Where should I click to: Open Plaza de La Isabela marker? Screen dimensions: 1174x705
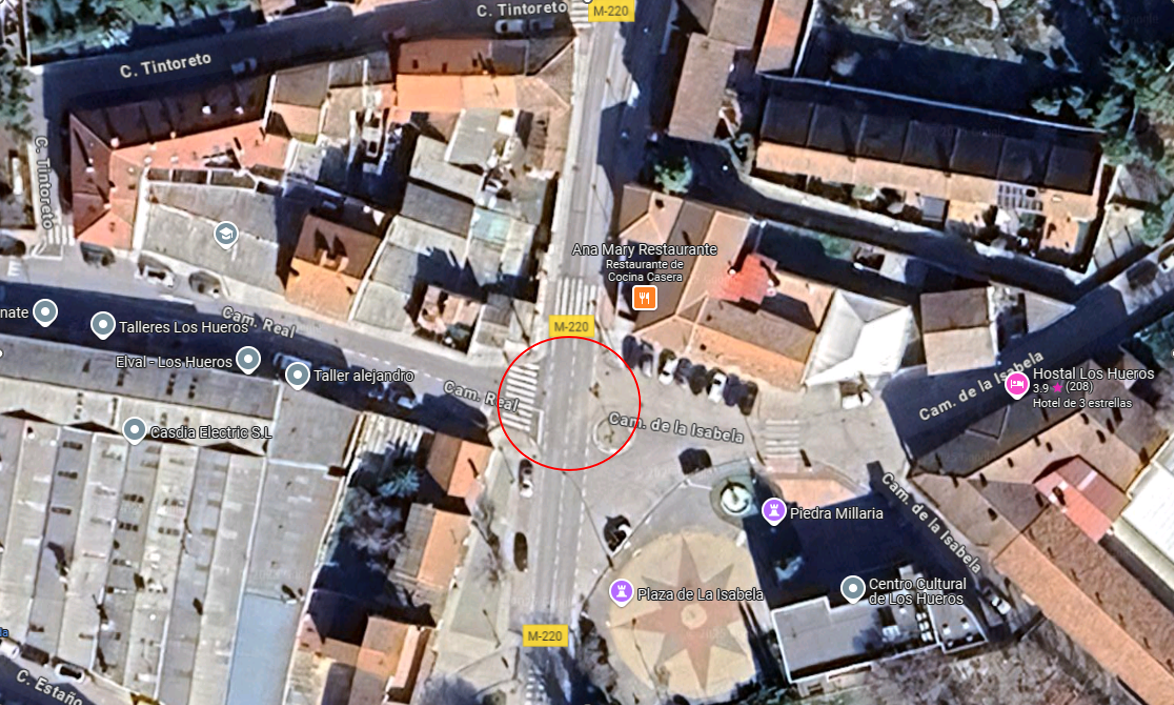(622, 592)
